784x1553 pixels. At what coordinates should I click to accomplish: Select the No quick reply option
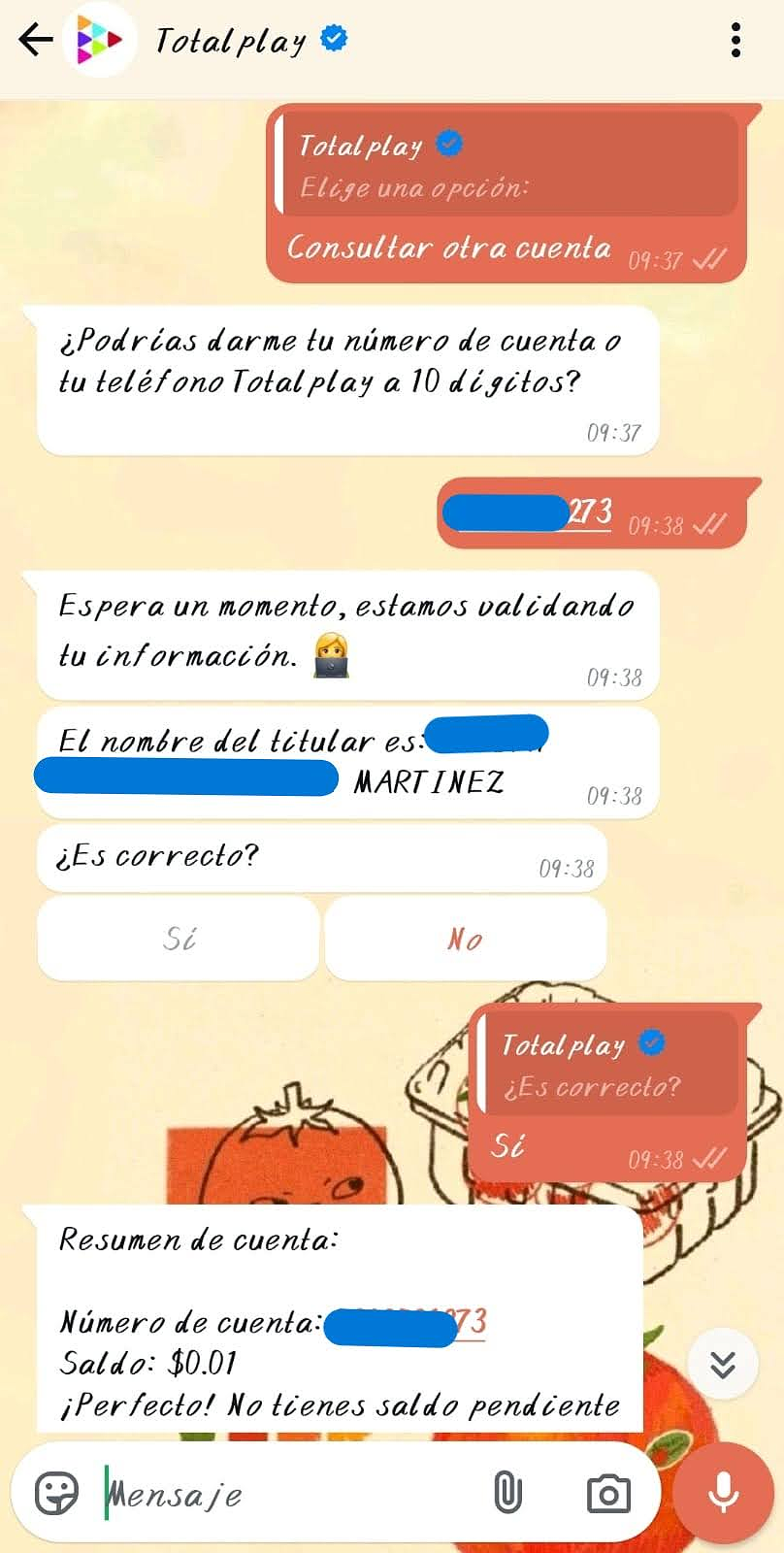[465, 938]
